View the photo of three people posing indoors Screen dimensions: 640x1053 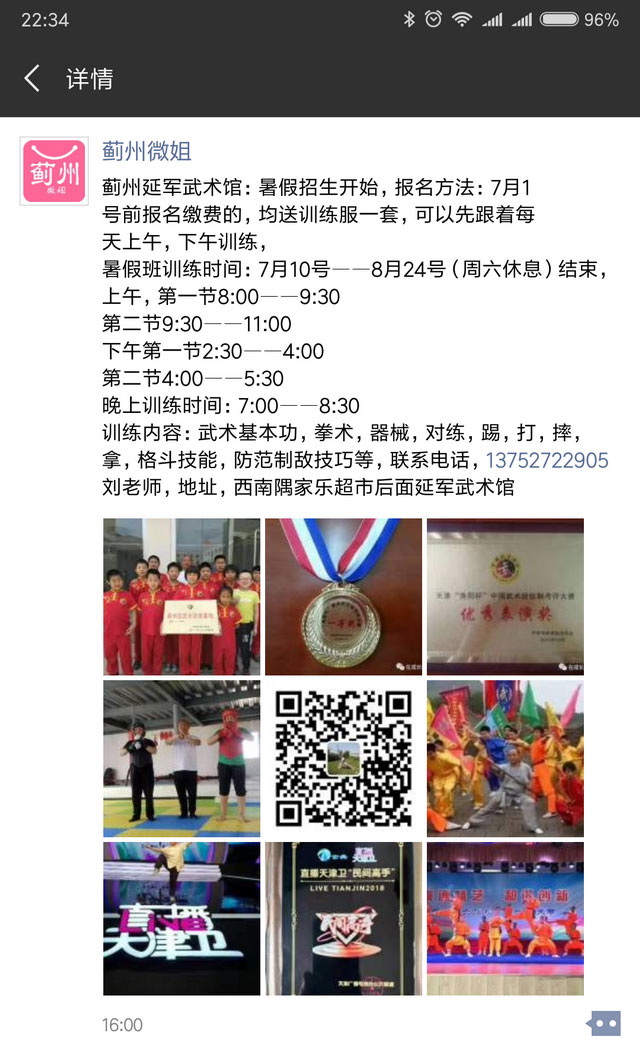pyautogui.click(x=182, y=758)
